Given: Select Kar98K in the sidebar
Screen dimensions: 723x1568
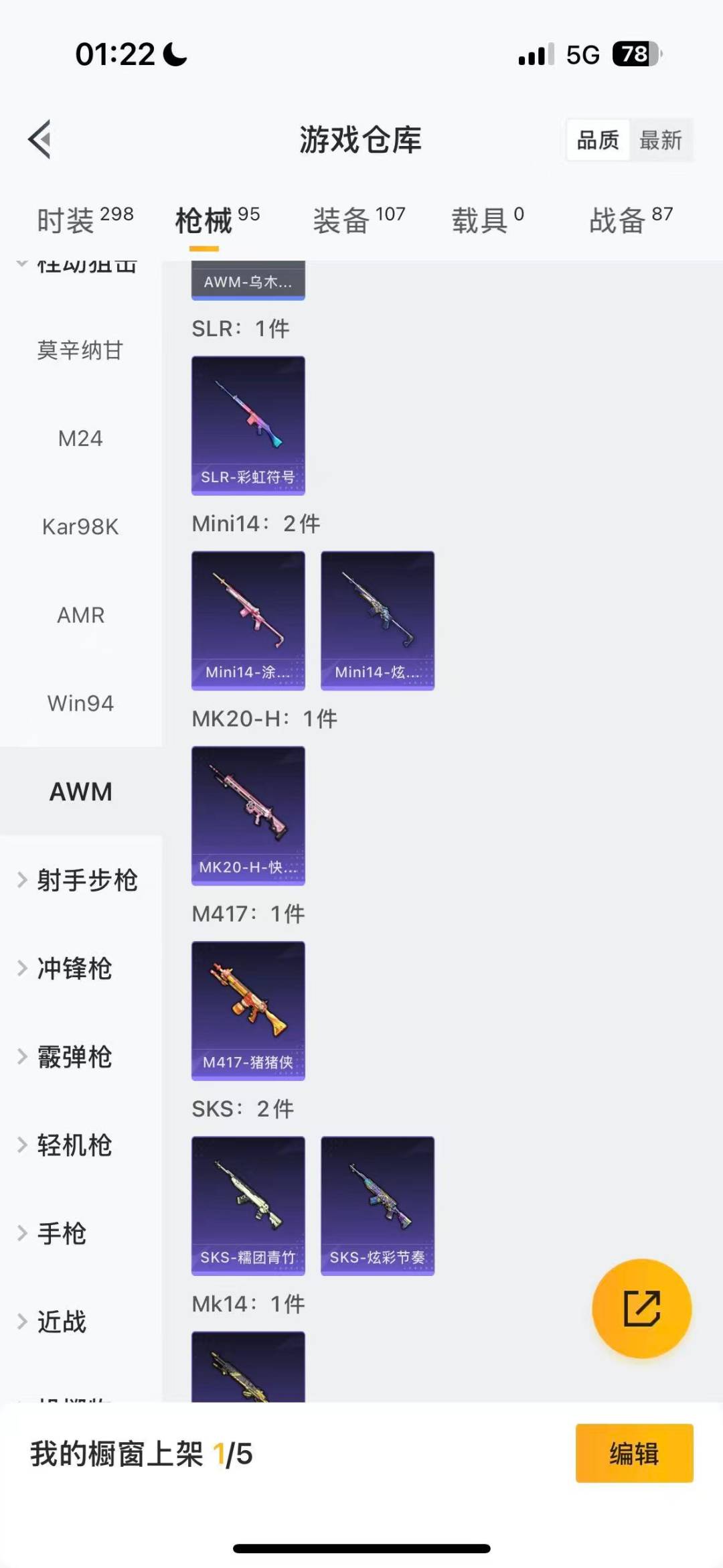Looking at the screenshot, I should [x=82, y=527].
